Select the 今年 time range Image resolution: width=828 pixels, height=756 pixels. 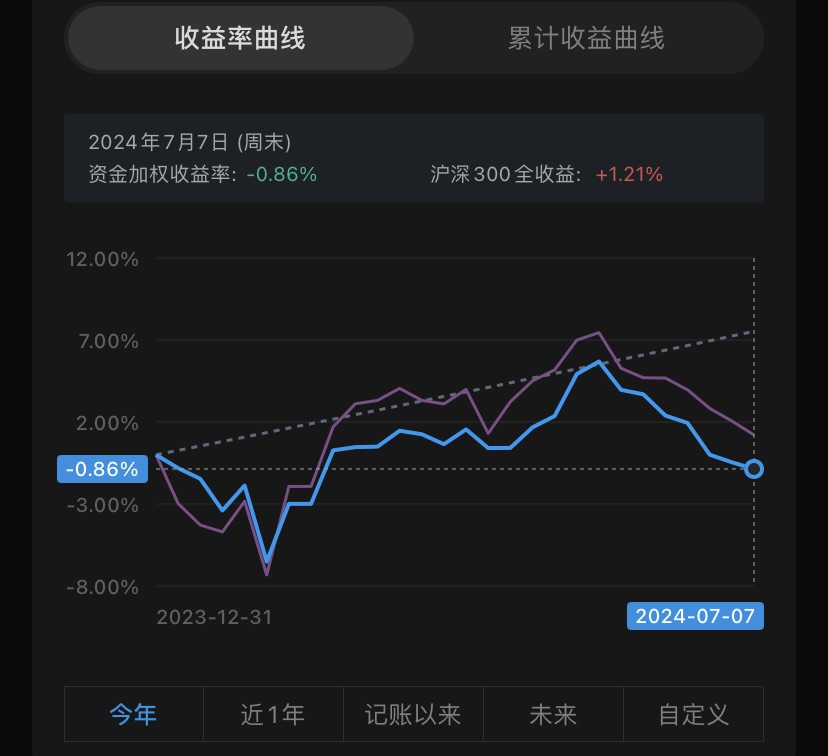[133, 714]
